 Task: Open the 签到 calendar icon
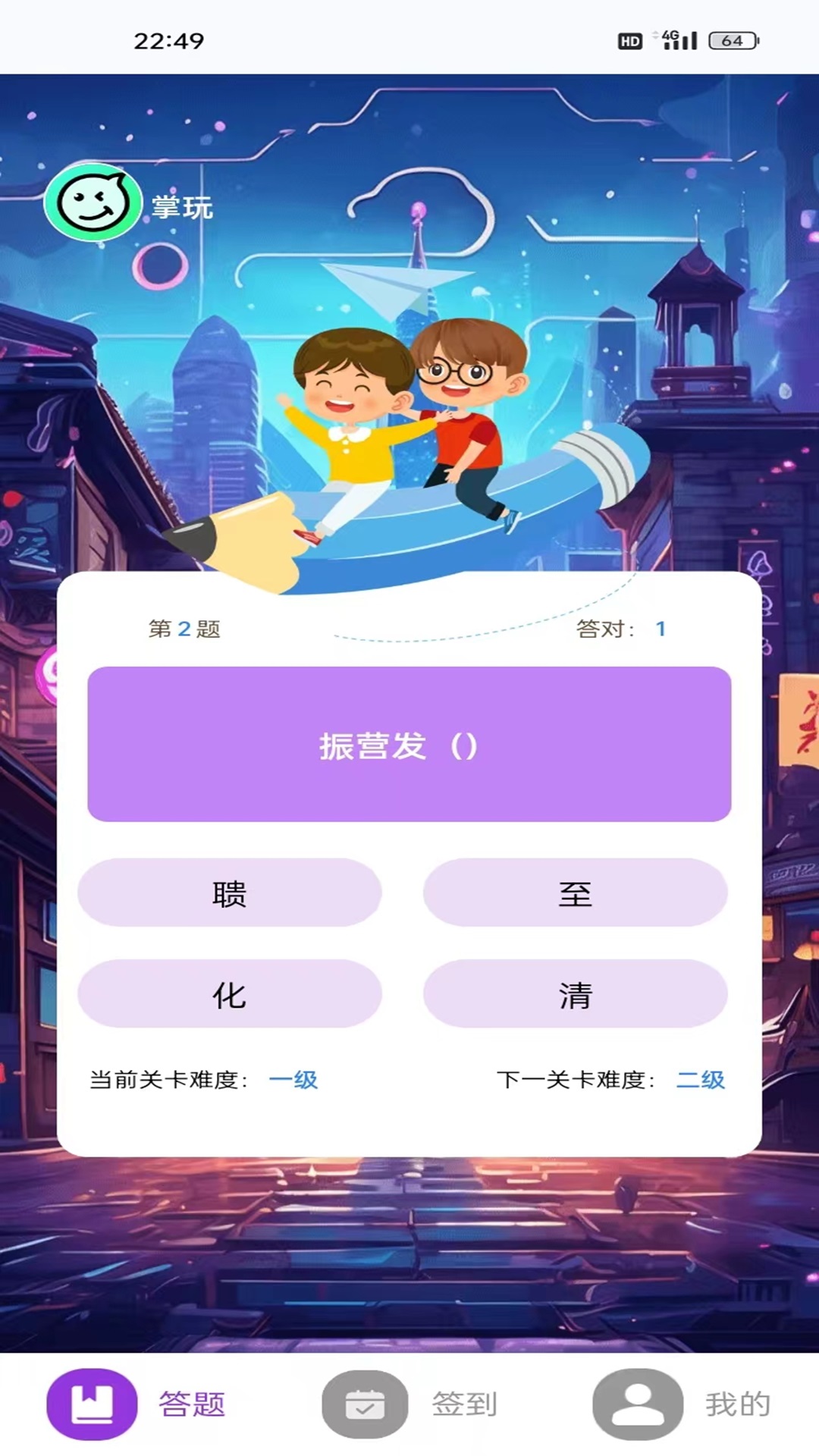pos(364,1404)
